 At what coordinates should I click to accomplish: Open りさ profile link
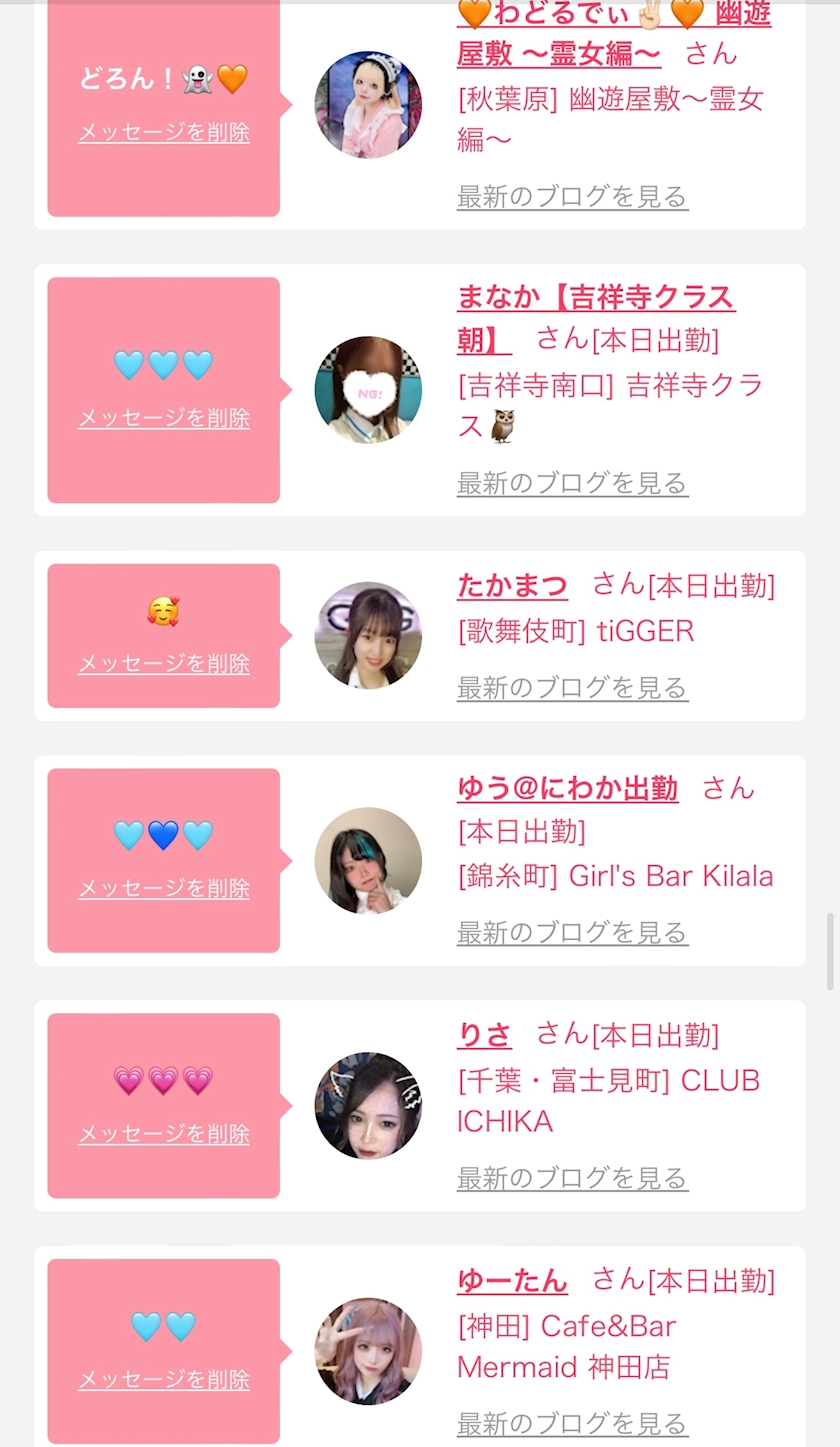[484, 1035]
